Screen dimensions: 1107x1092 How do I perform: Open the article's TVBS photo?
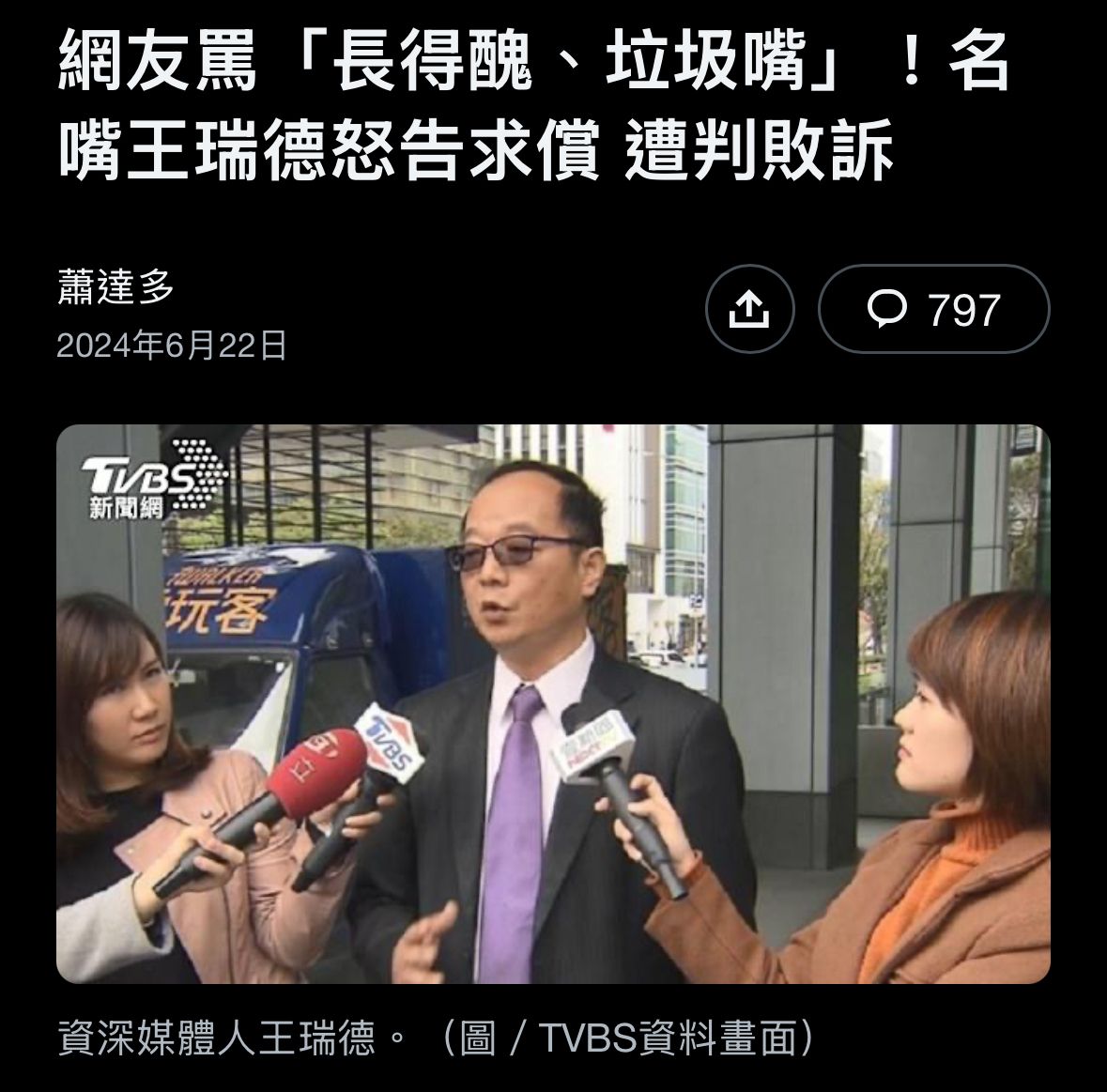(553, 703)
